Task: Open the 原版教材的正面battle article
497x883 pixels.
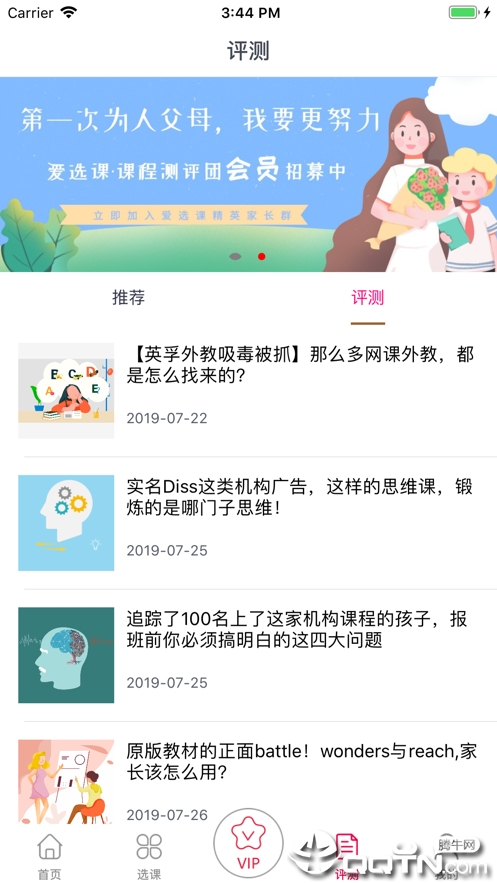Action: [x=248, y=780]
